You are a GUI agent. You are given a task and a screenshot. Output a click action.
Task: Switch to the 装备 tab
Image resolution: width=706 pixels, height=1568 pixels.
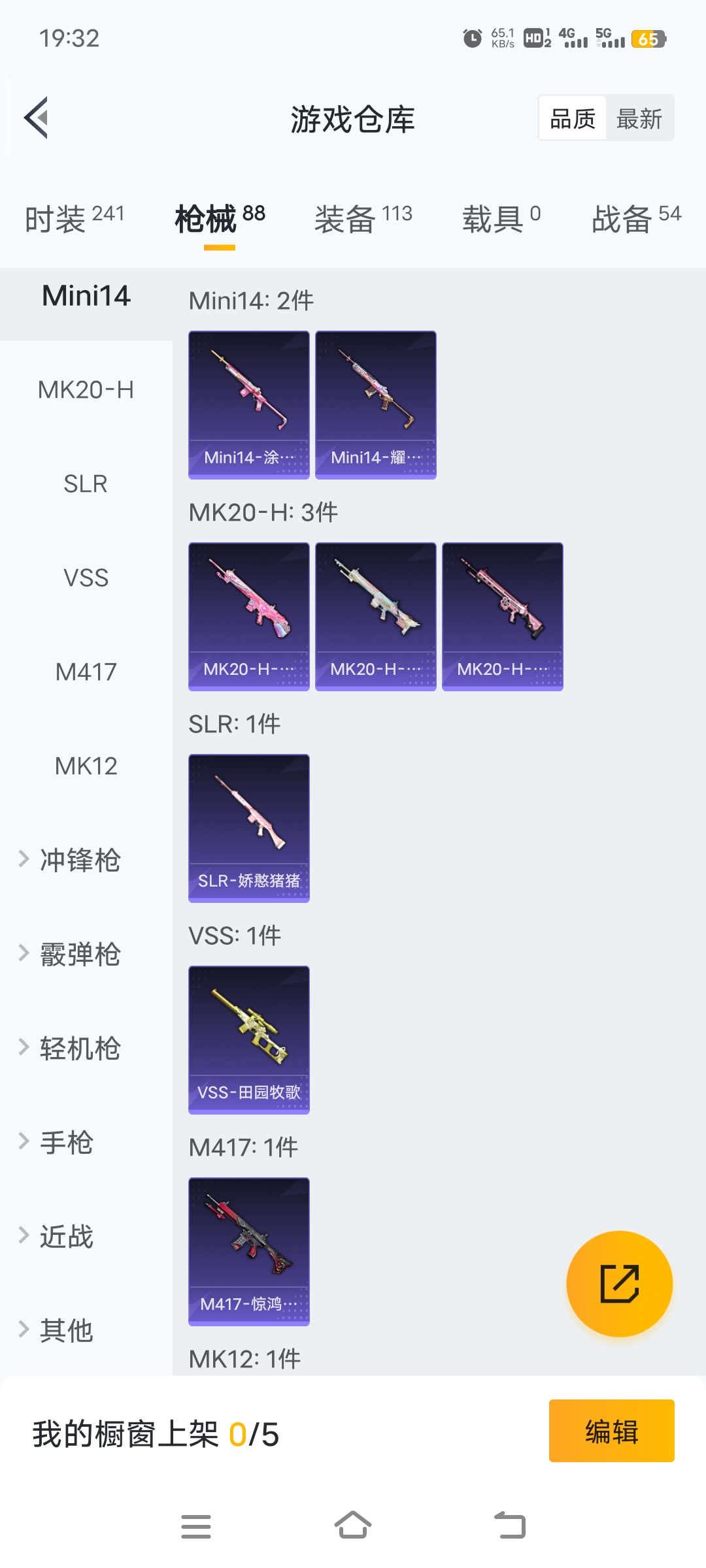point(363,218)
